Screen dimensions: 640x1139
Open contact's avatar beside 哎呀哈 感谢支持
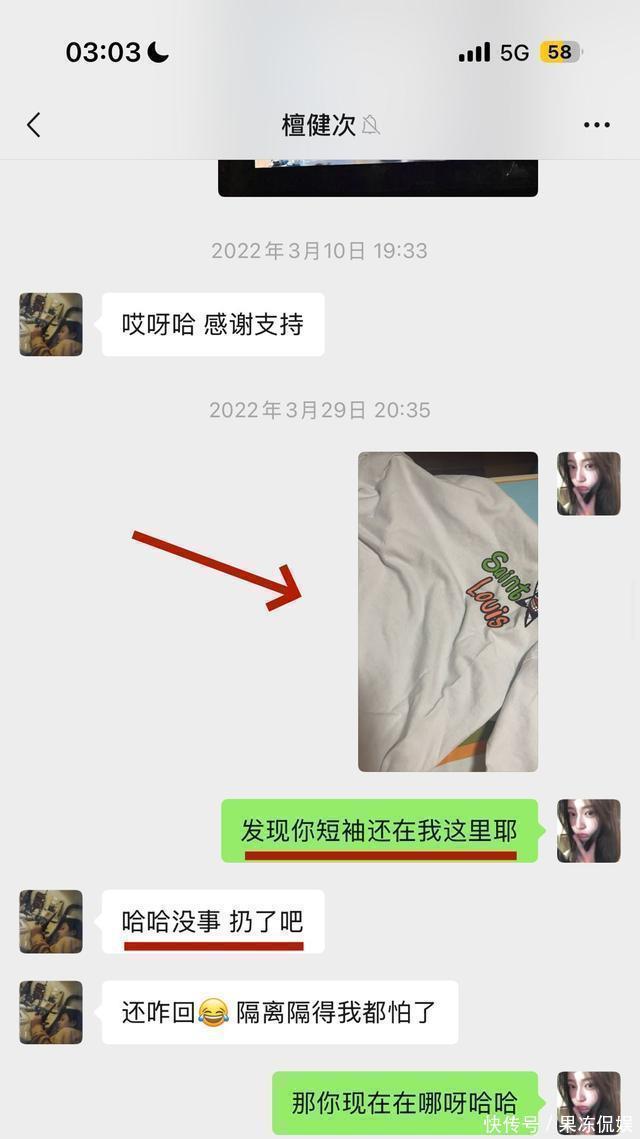pos(51,324)
